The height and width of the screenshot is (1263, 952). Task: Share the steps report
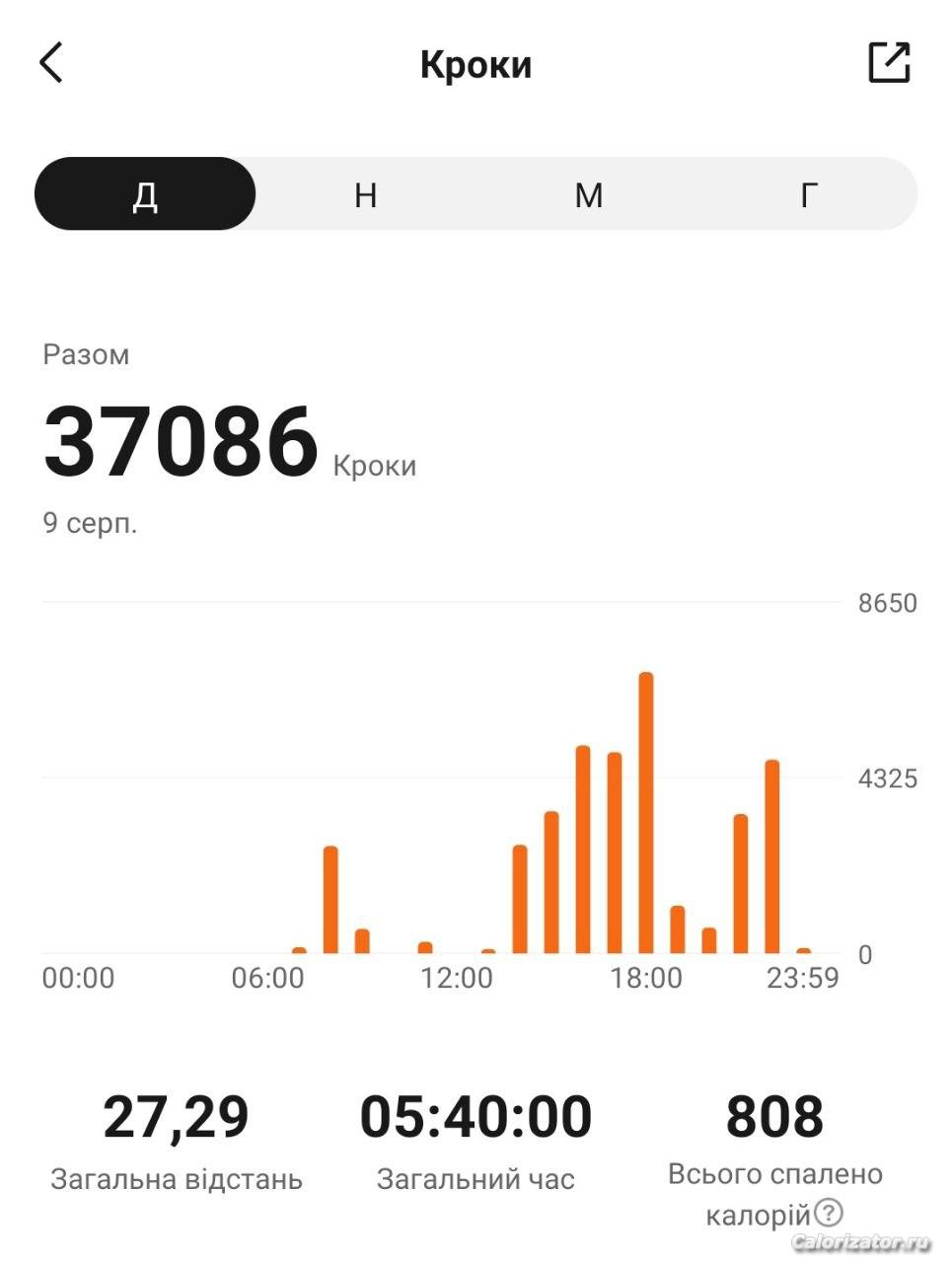[x=889, y=62]
